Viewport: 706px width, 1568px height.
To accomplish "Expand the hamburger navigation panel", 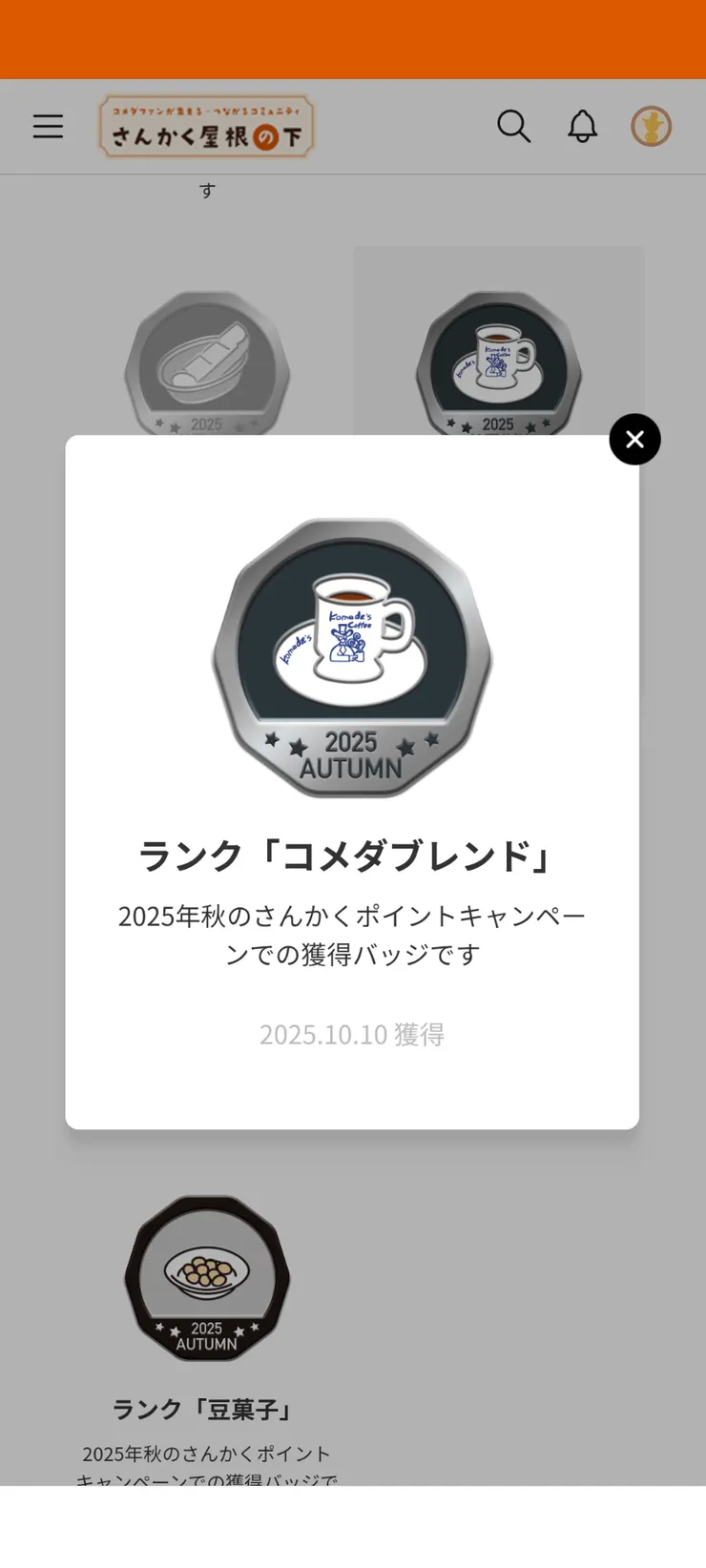I will pyautogui.click(x=48, y=126).
